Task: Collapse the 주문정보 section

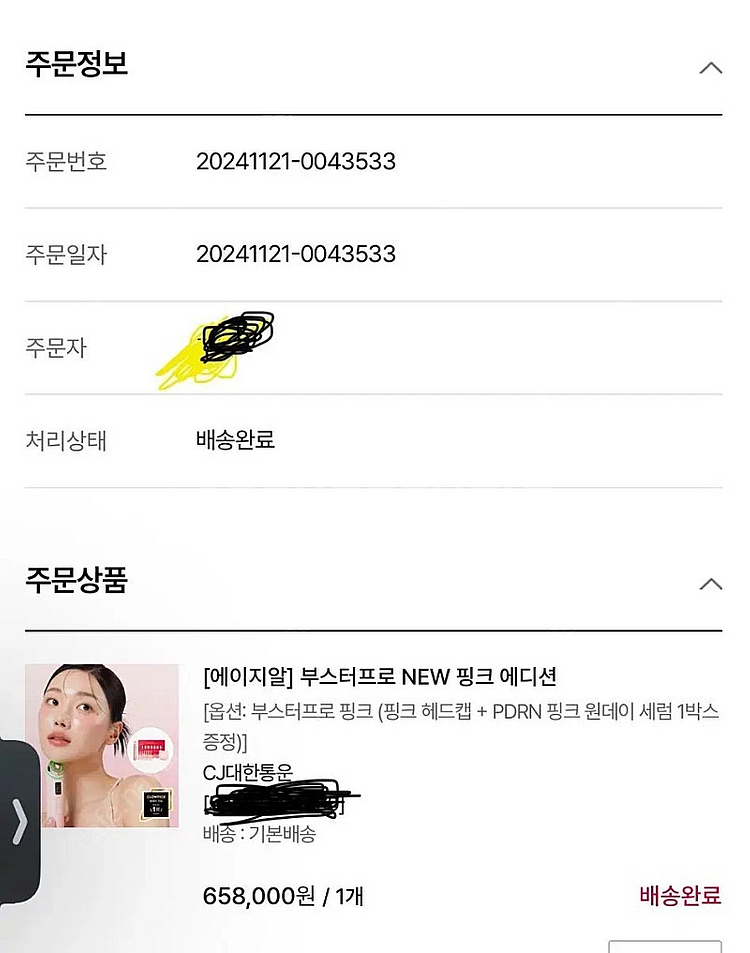Action: pos(710,69)
